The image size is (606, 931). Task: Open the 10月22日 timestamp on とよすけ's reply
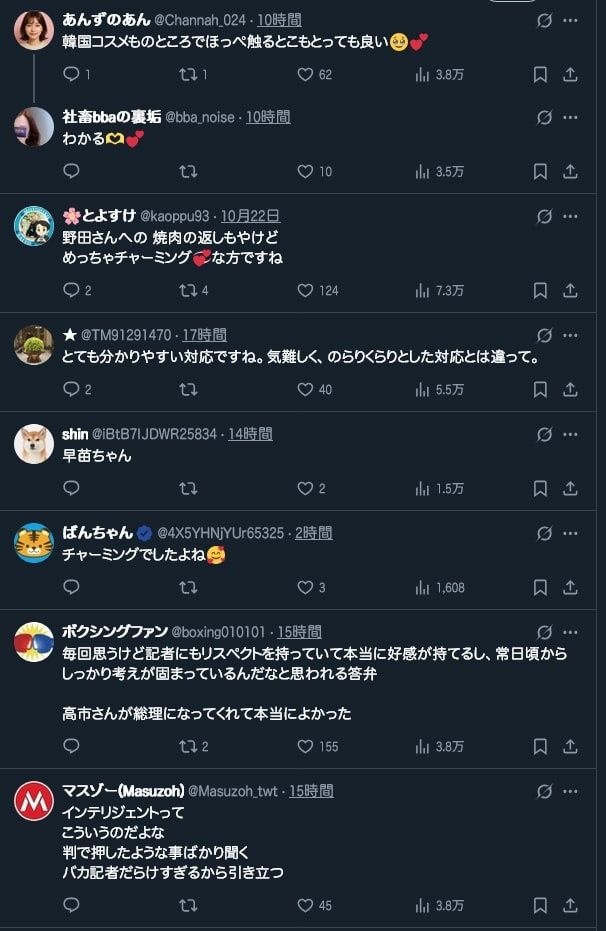(251, 216)
